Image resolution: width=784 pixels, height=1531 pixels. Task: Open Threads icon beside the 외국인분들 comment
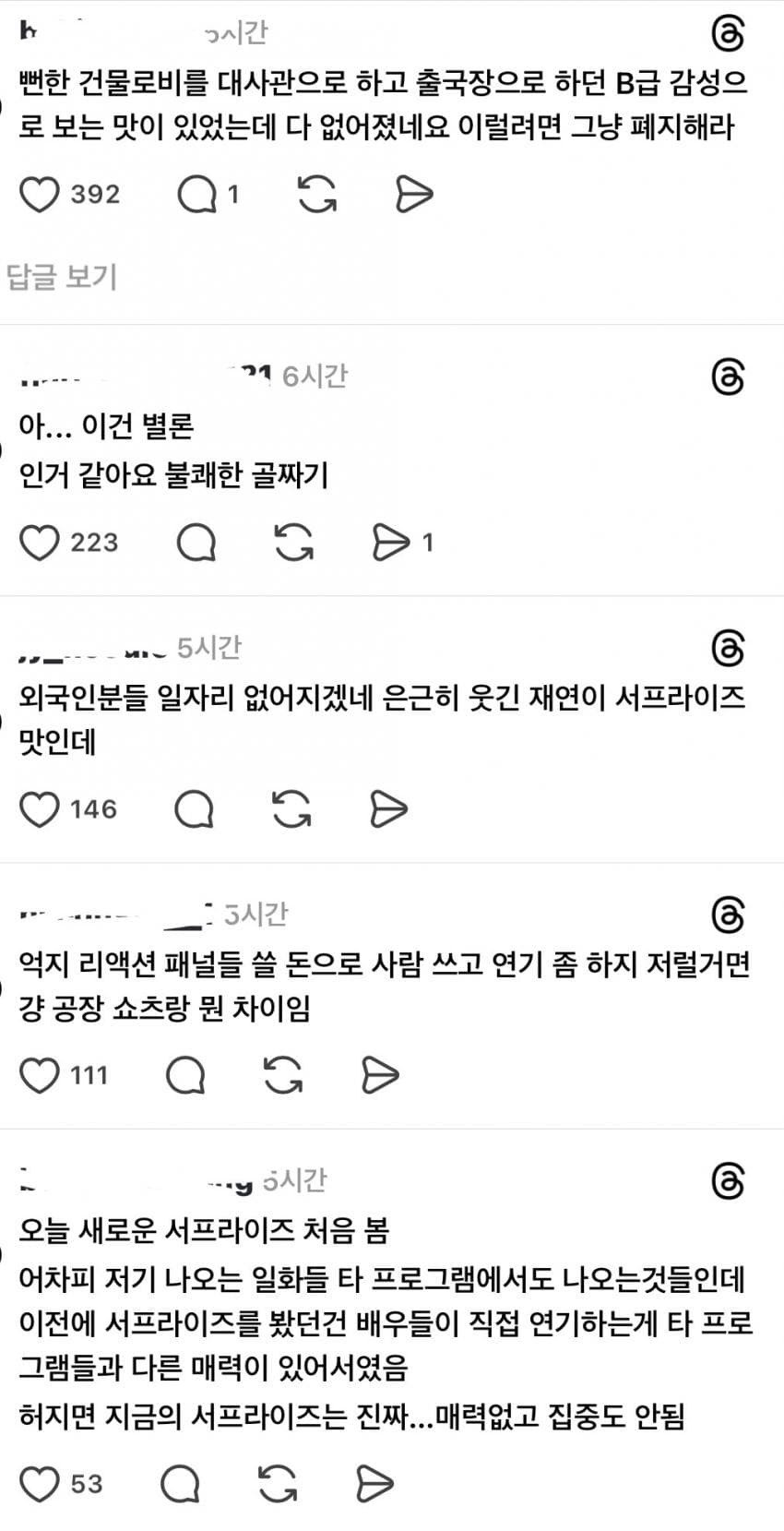(x=729, y=649)
